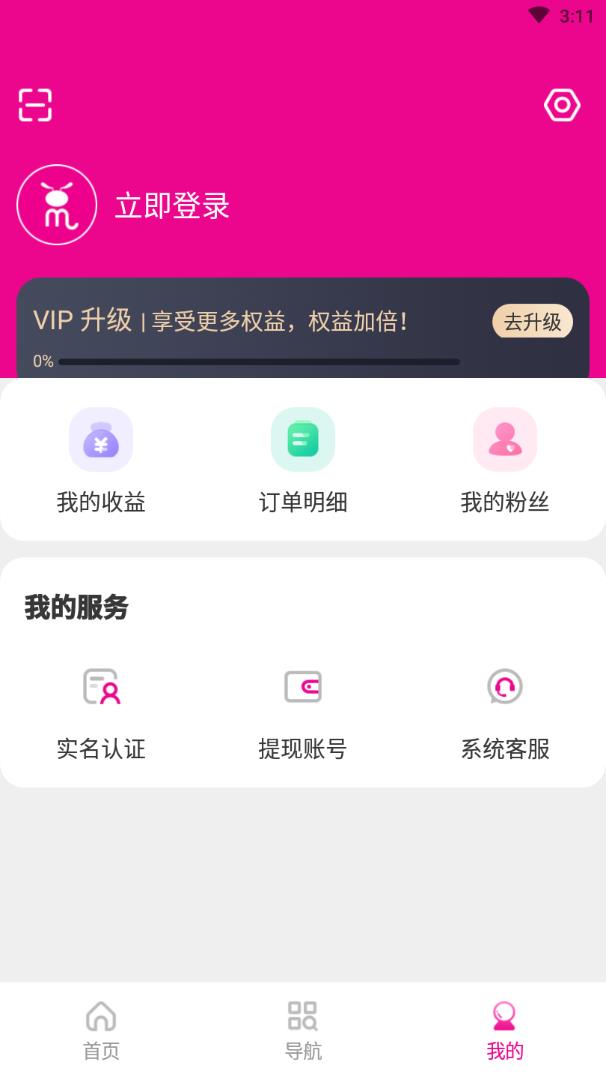
Task: Open 我的收益
Action: coord(101,460)
